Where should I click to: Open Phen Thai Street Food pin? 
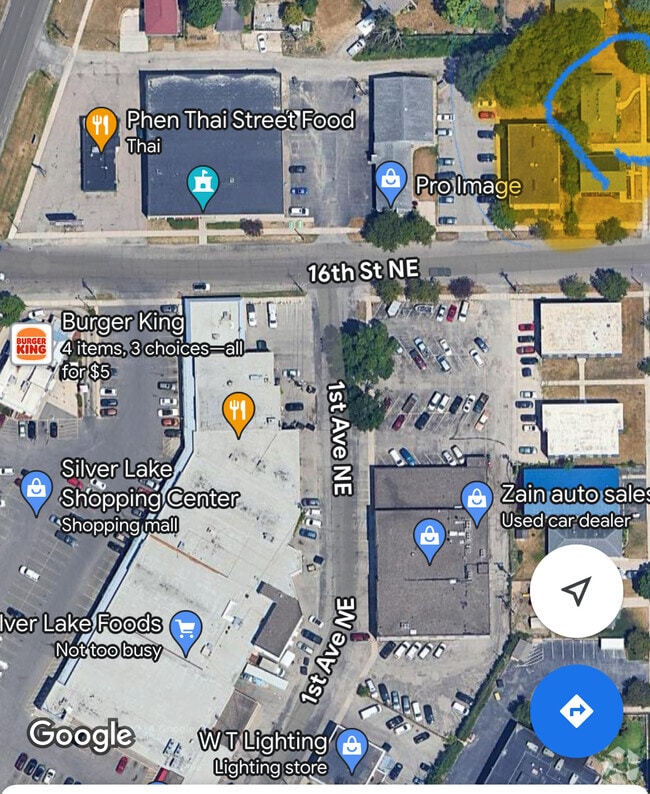(99, 127)
